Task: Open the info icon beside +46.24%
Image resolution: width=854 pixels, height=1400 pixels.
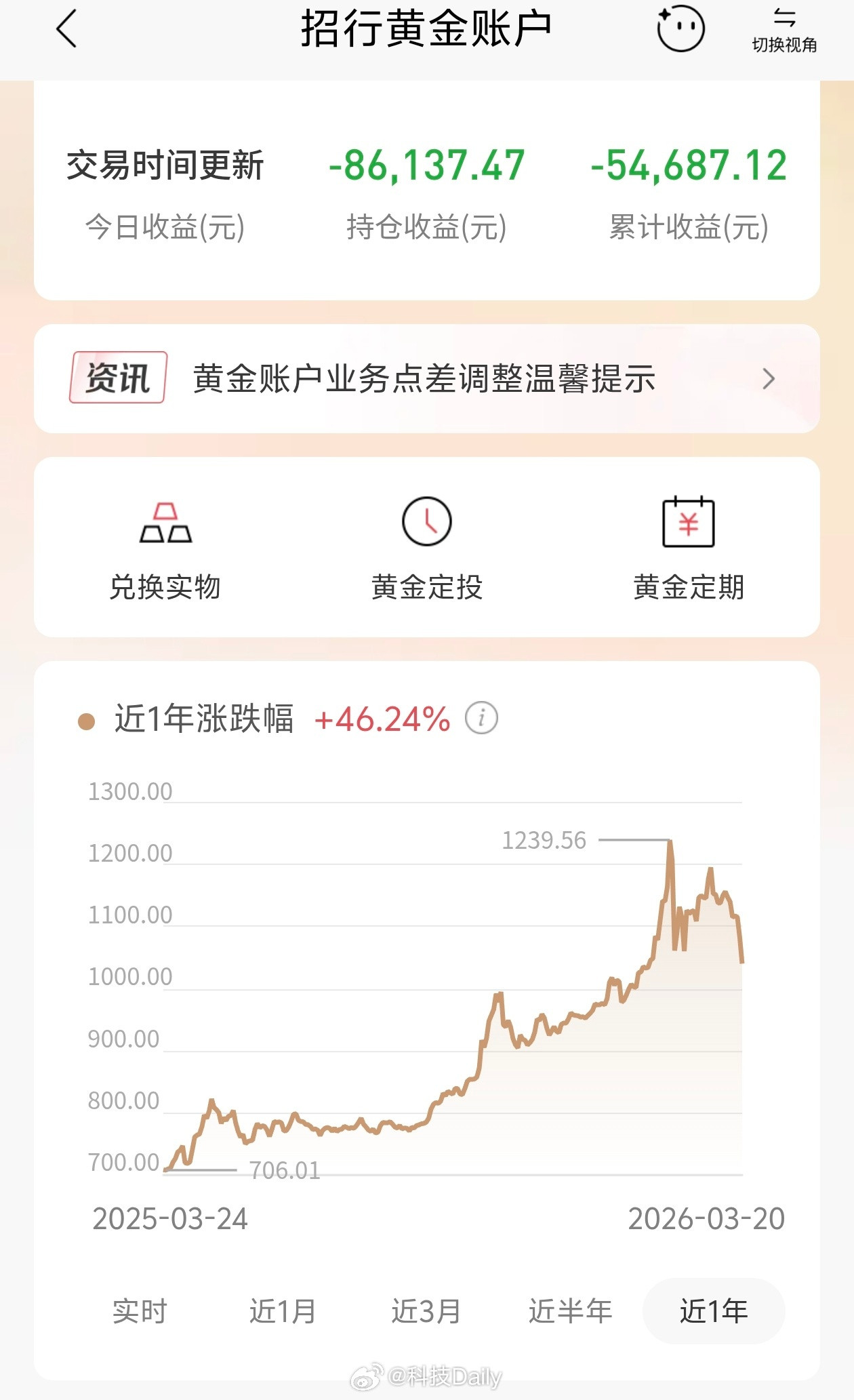Action: coord(483,717)
